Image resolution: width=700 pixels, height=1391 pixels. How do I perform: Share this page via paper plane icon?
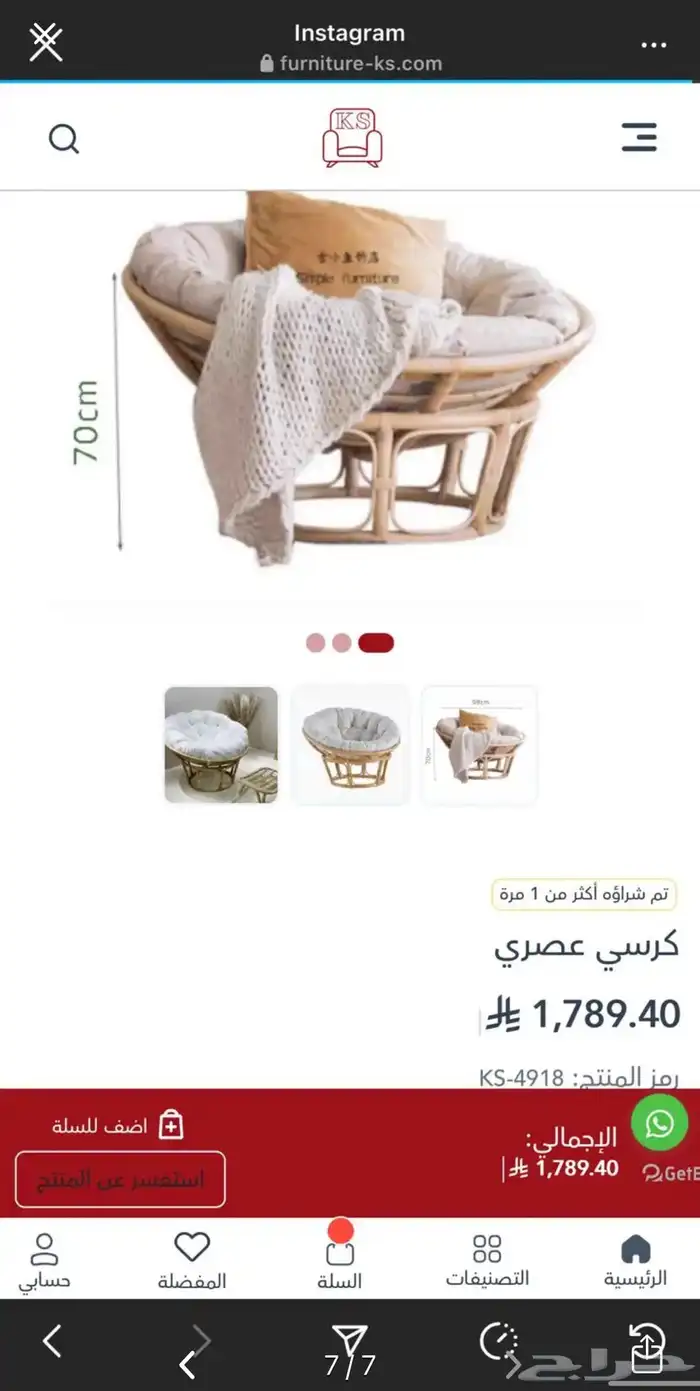pyautogui.click(x=349, y=1341)
